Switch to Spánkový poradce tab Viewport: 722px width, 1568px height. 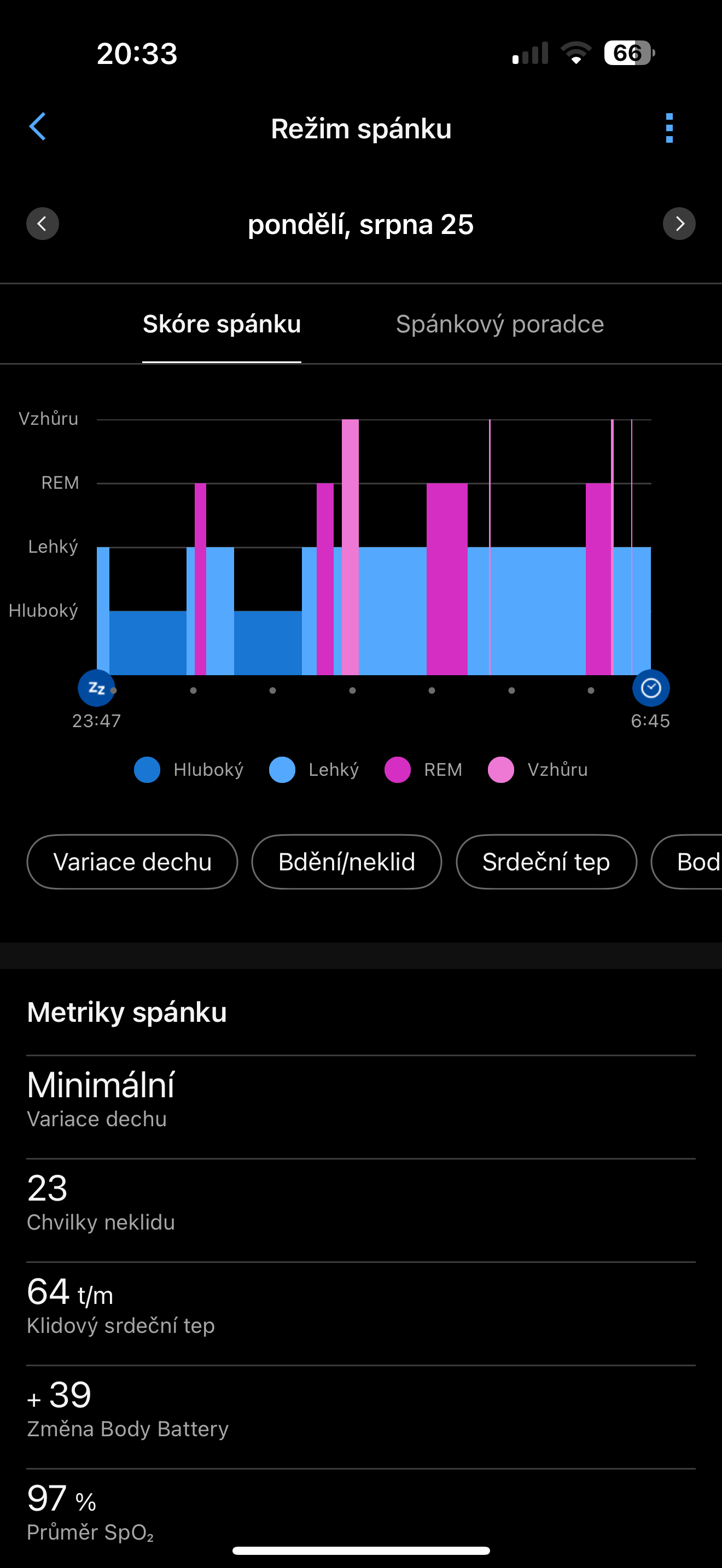click(x=500, y=324)
